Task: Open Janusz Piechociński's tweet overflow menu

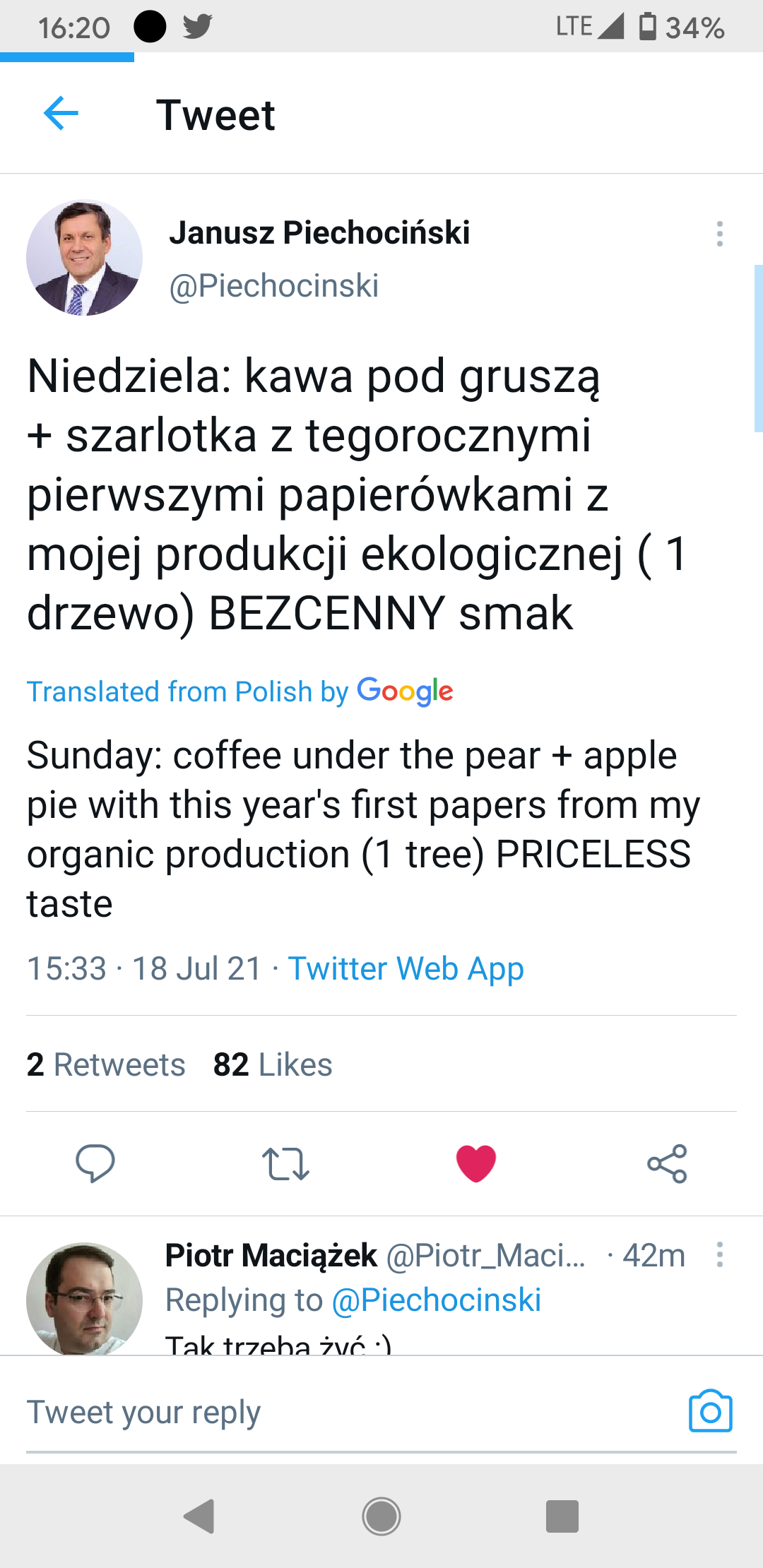Action: click(720, 234)
